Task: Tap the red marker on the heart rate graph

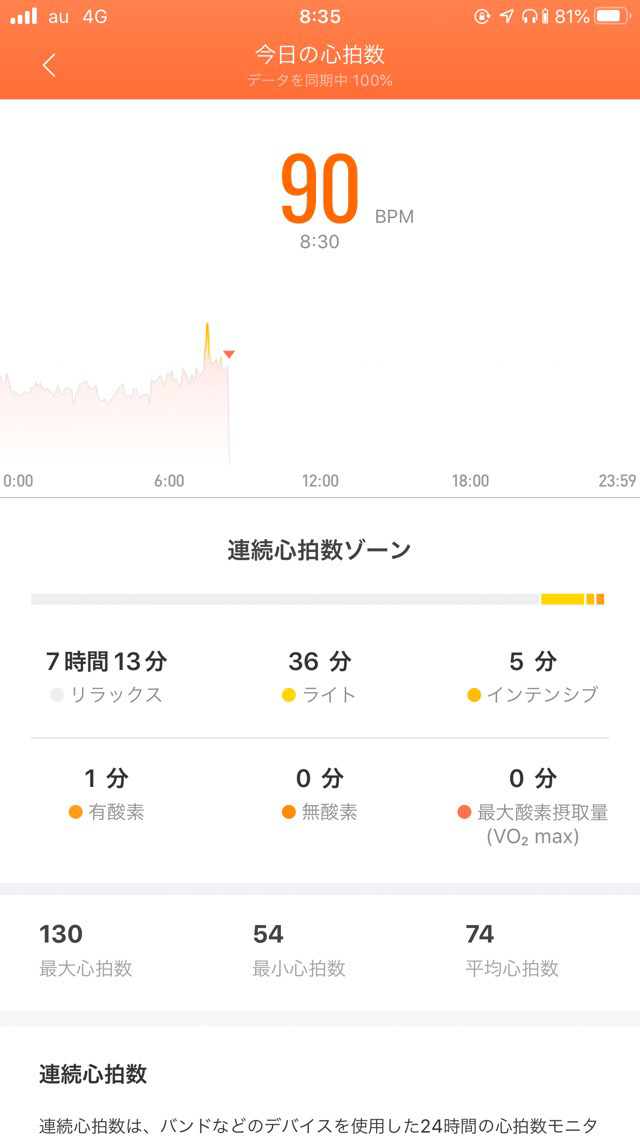Action: click(x=229, y=354)
